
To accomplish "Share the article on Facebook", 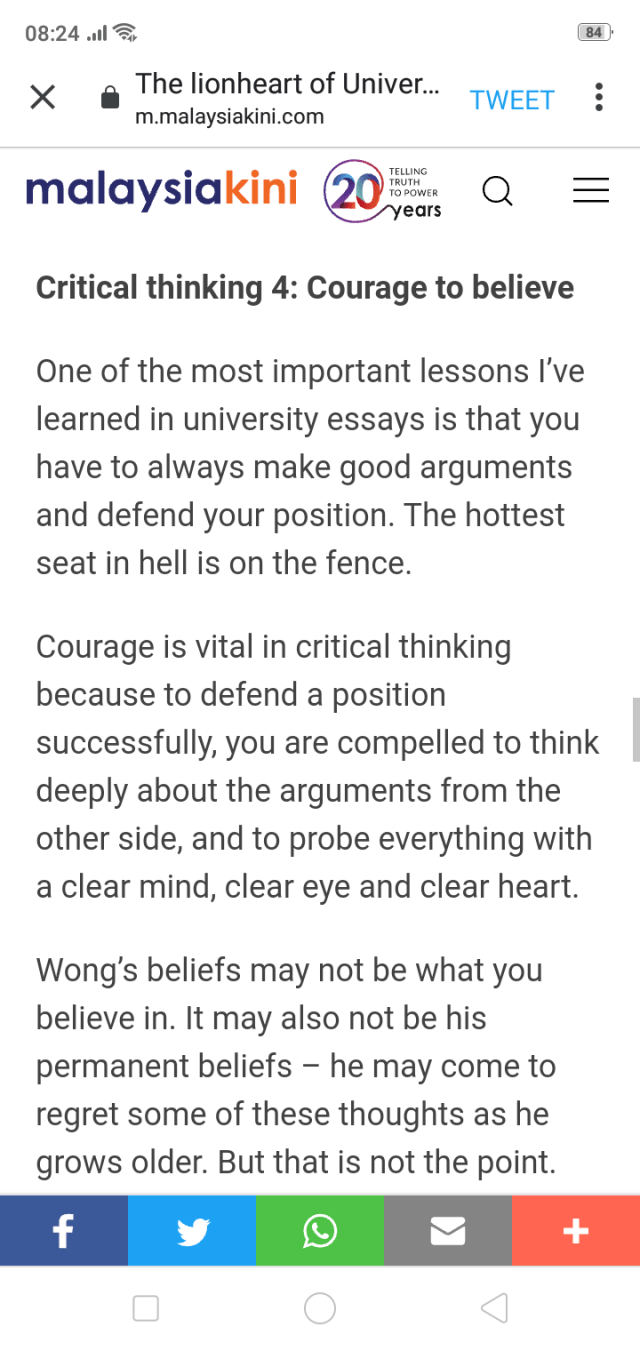I will click(x=64, y=1231).
